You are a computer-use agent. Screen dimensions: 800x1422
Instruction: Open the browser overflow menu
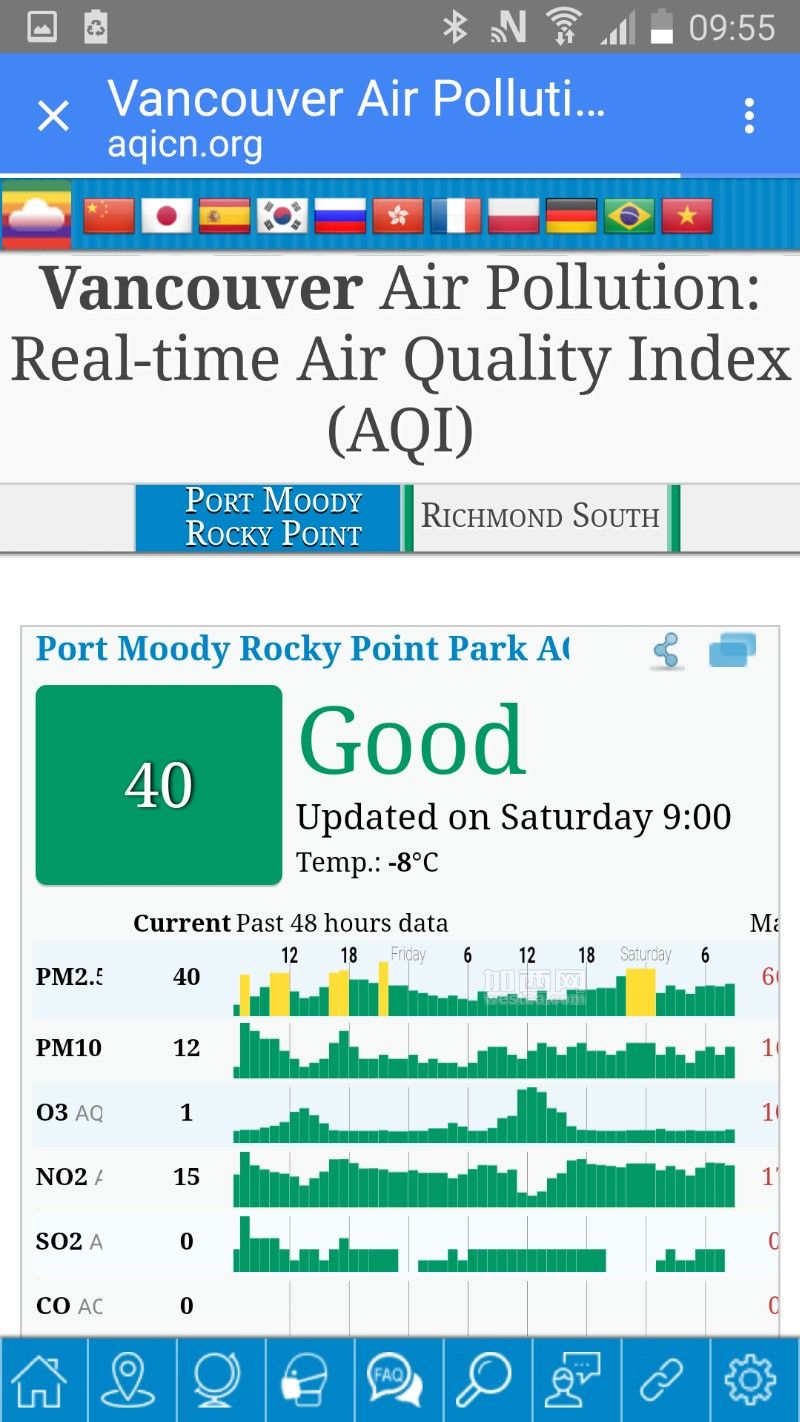[749, 116]
